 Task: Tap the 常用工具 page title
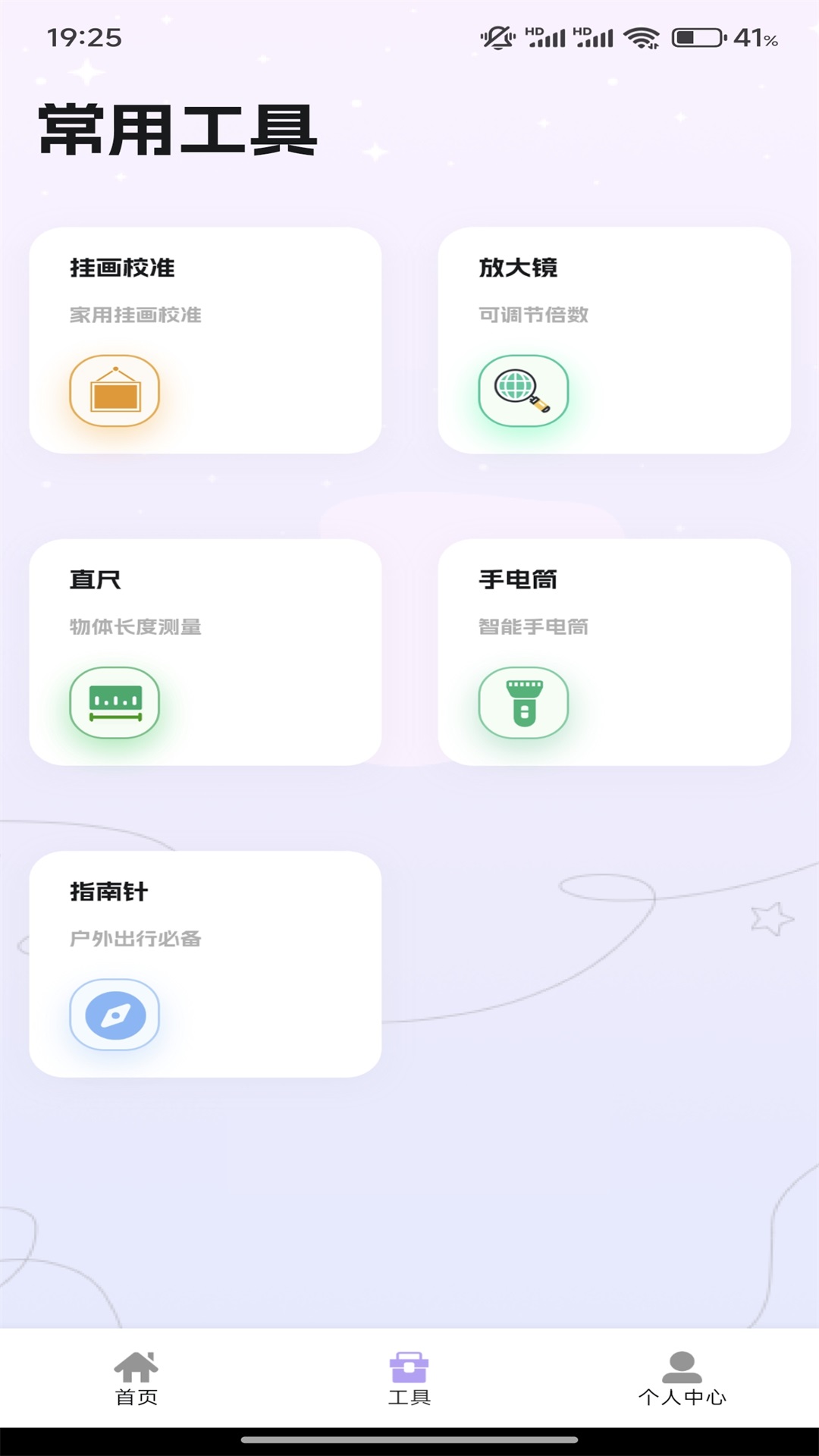click(x=176, y=129)
